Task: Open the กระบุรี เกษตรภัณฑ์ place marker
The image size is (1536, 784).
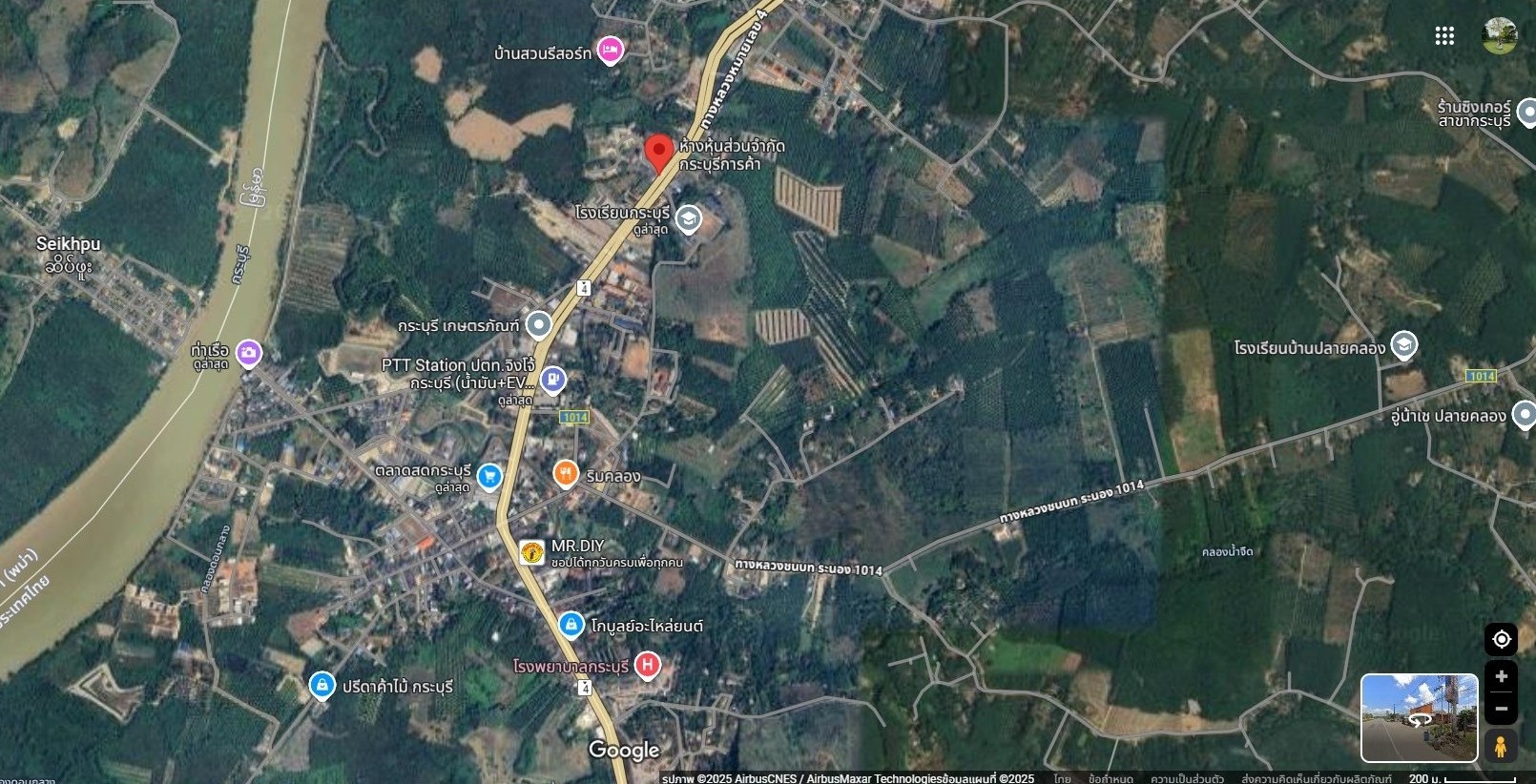Action: 539,325
